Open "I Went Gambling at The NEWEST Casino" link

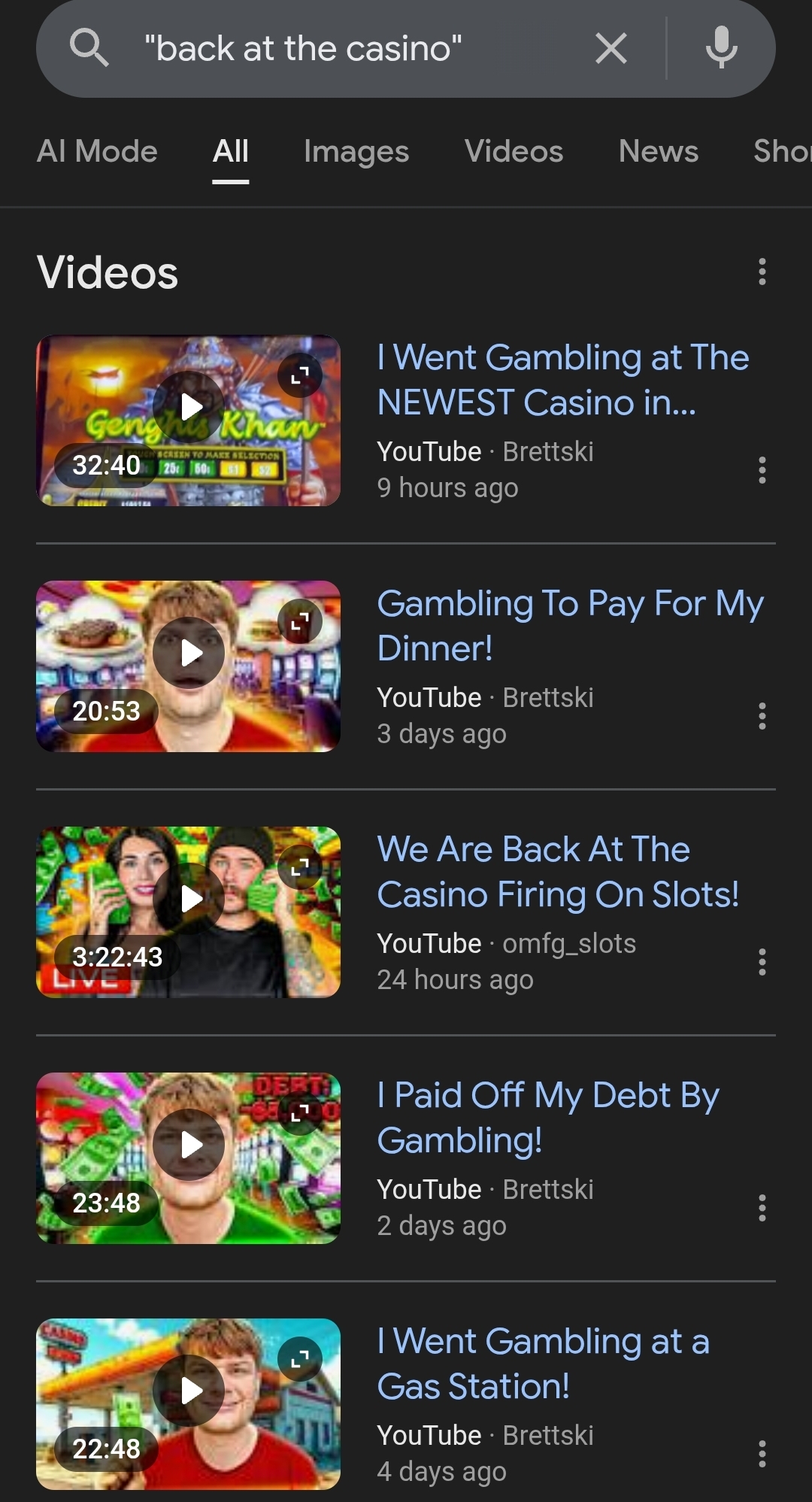click(x=562, y=380)
